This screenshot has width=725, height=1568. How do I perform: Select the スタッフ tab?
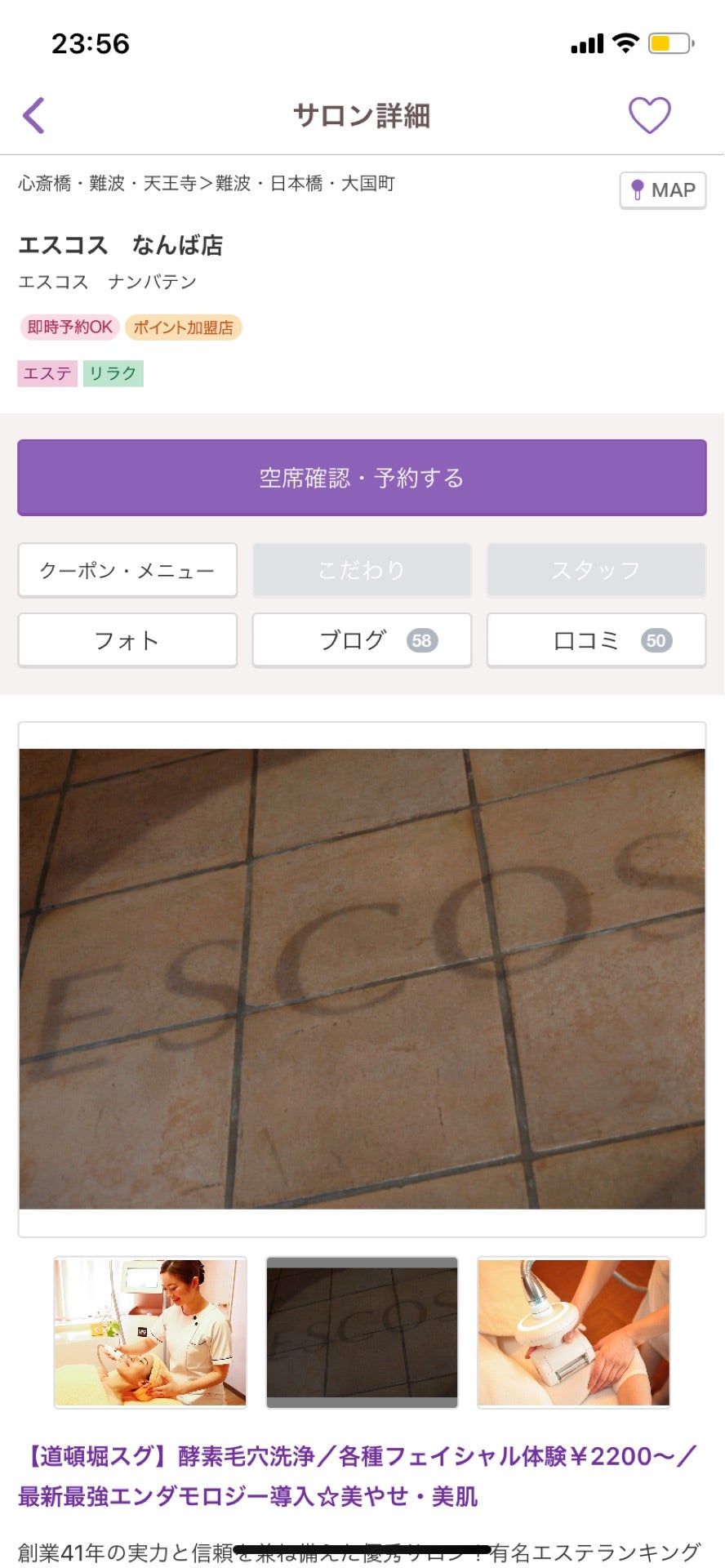(595, 570)
